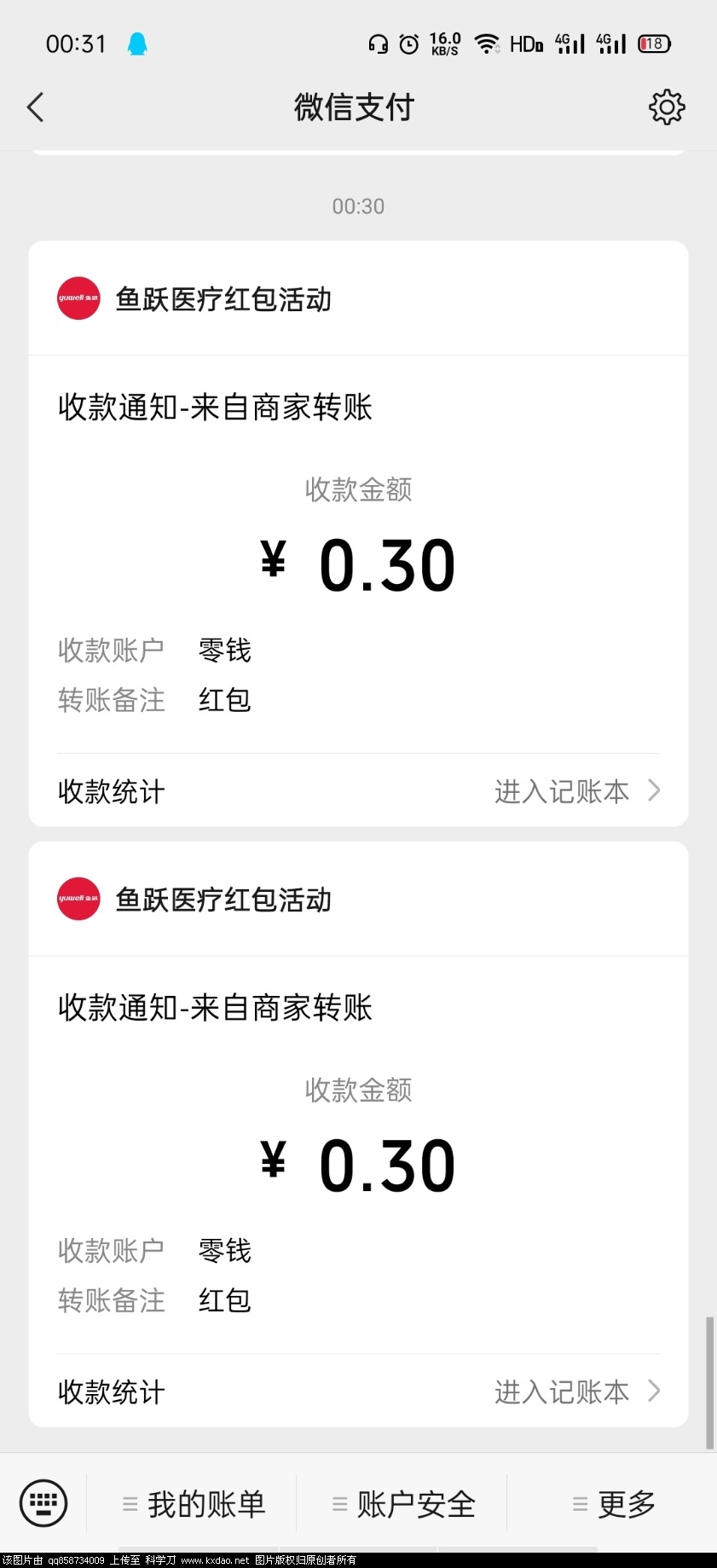Expand the 更多 menu
The image size is (717, 1568).
click(x=614, y=1504)
